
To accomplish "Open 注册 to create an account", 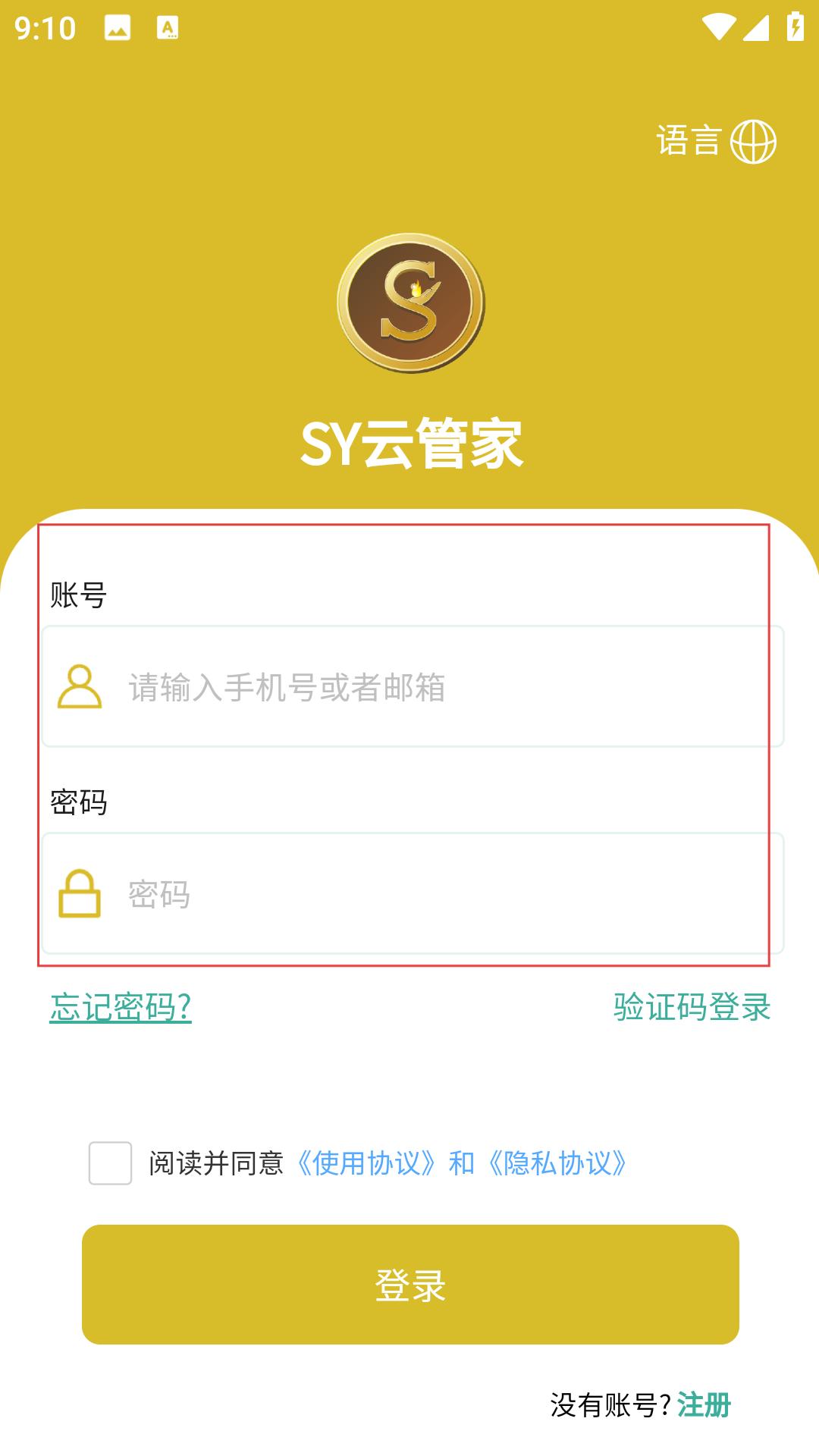I will 704,1405.
